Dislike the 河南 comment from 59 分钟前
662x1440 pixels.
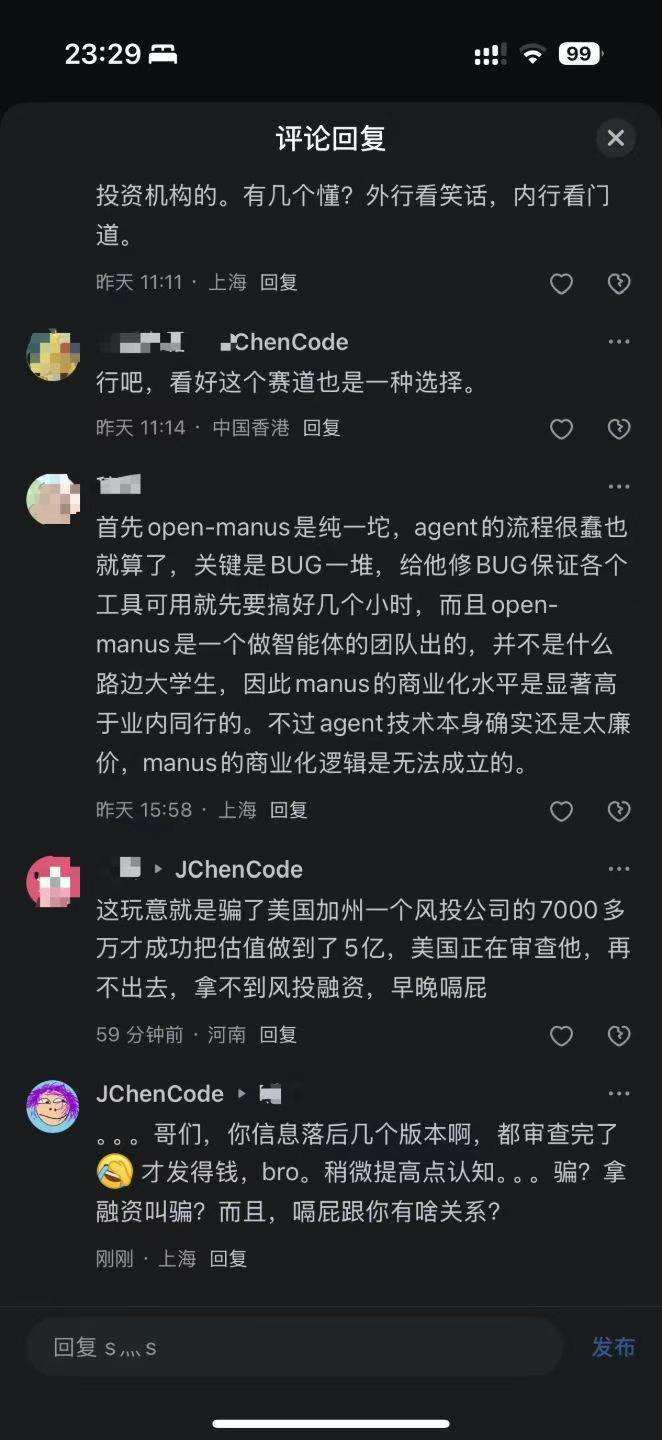point(619,1036)
